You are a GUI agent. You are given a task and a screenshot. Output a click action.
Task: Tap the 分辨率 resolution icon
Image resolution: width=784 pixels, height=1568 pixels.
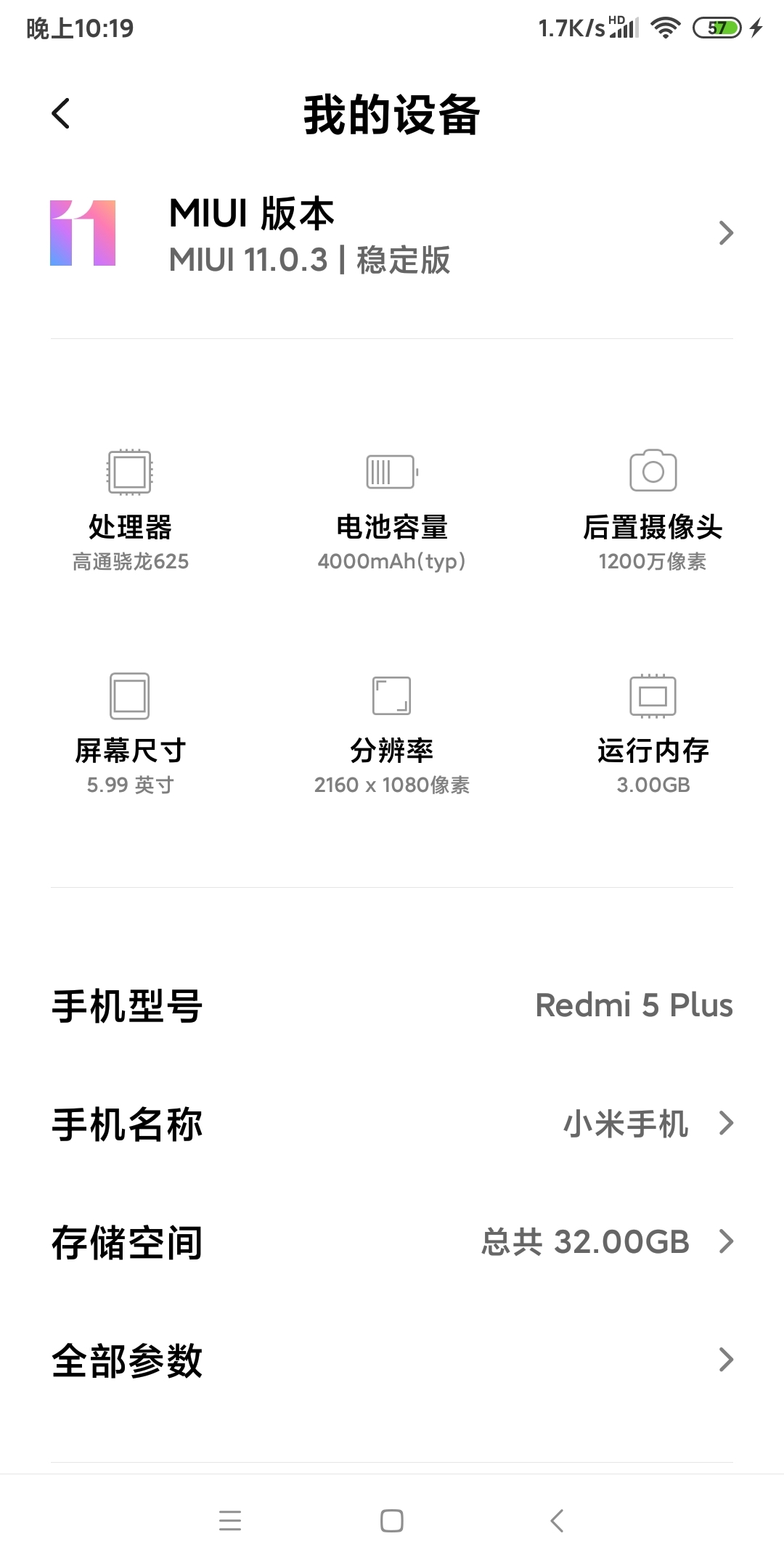pos(392,695)
